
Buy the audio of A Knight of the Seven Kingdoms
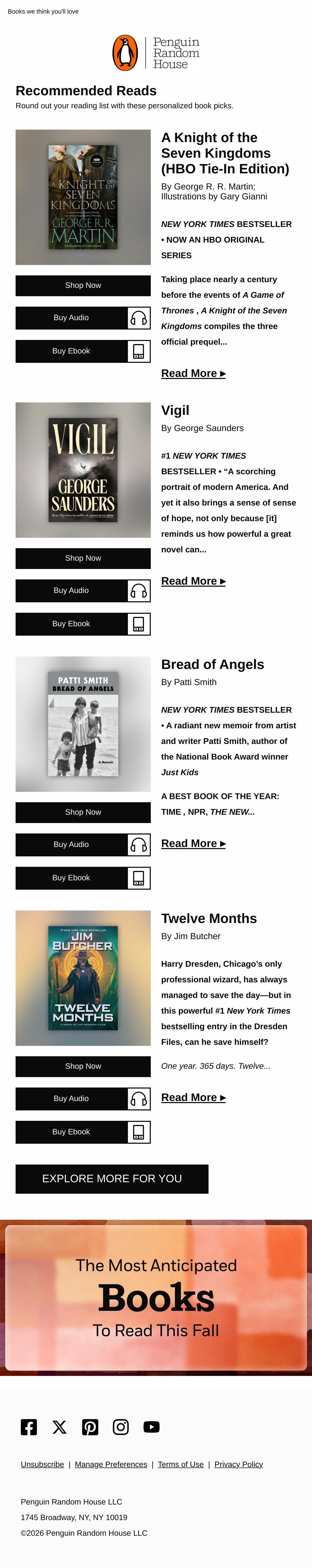click(83, 318)
